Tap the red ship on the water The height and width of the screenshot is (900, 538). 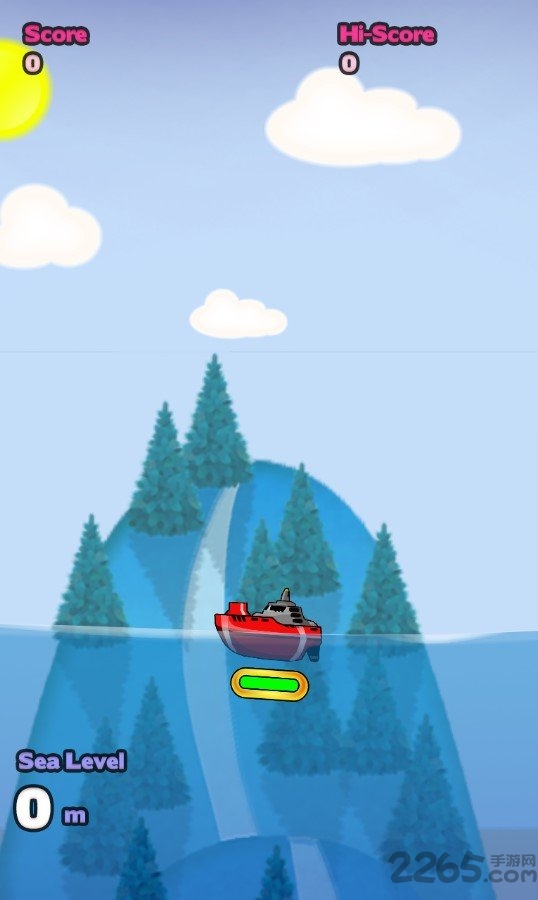point(268,625)
